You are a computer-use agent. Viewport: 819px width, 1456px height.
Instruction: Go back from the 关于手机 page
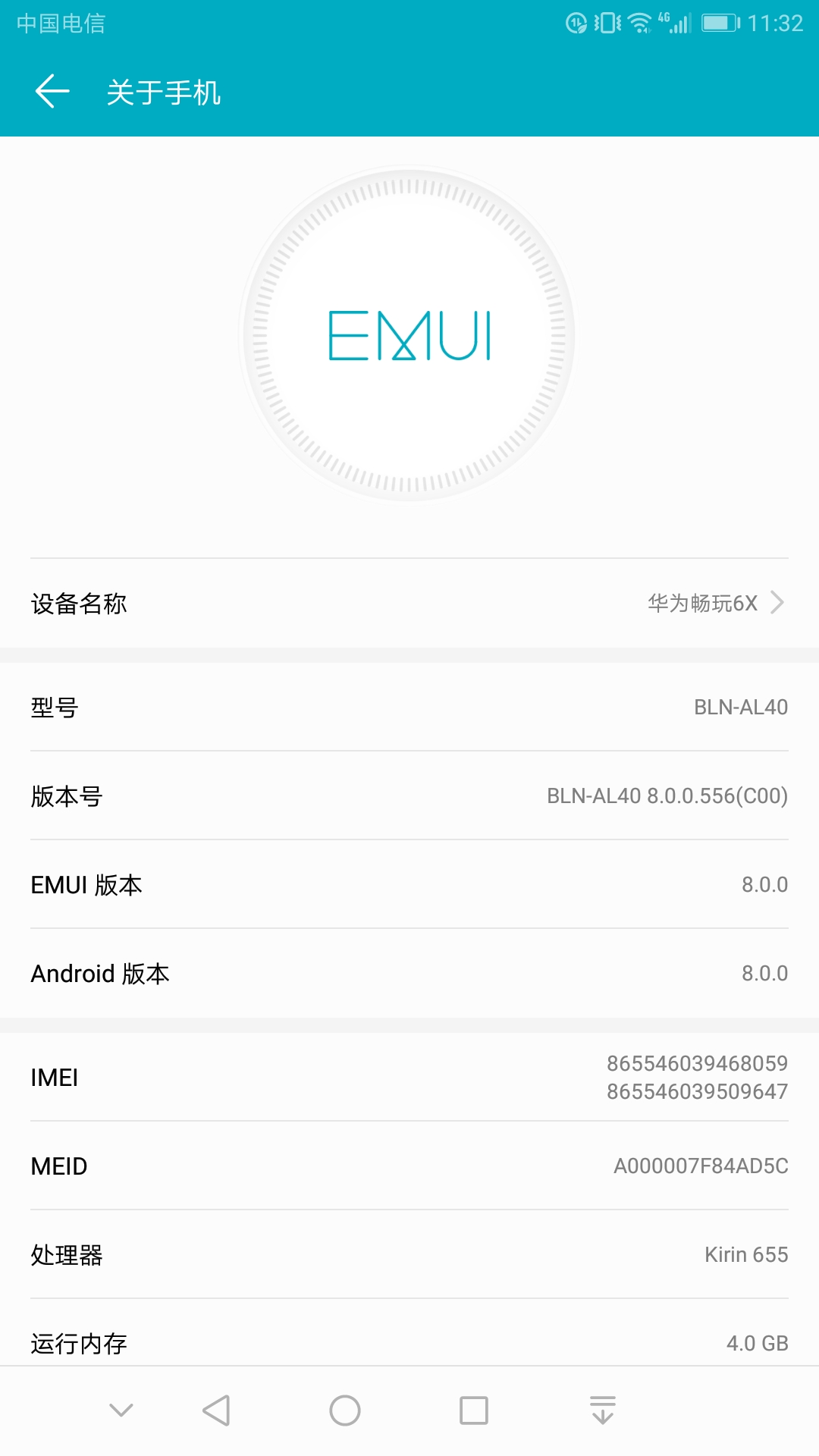point(52,92)
